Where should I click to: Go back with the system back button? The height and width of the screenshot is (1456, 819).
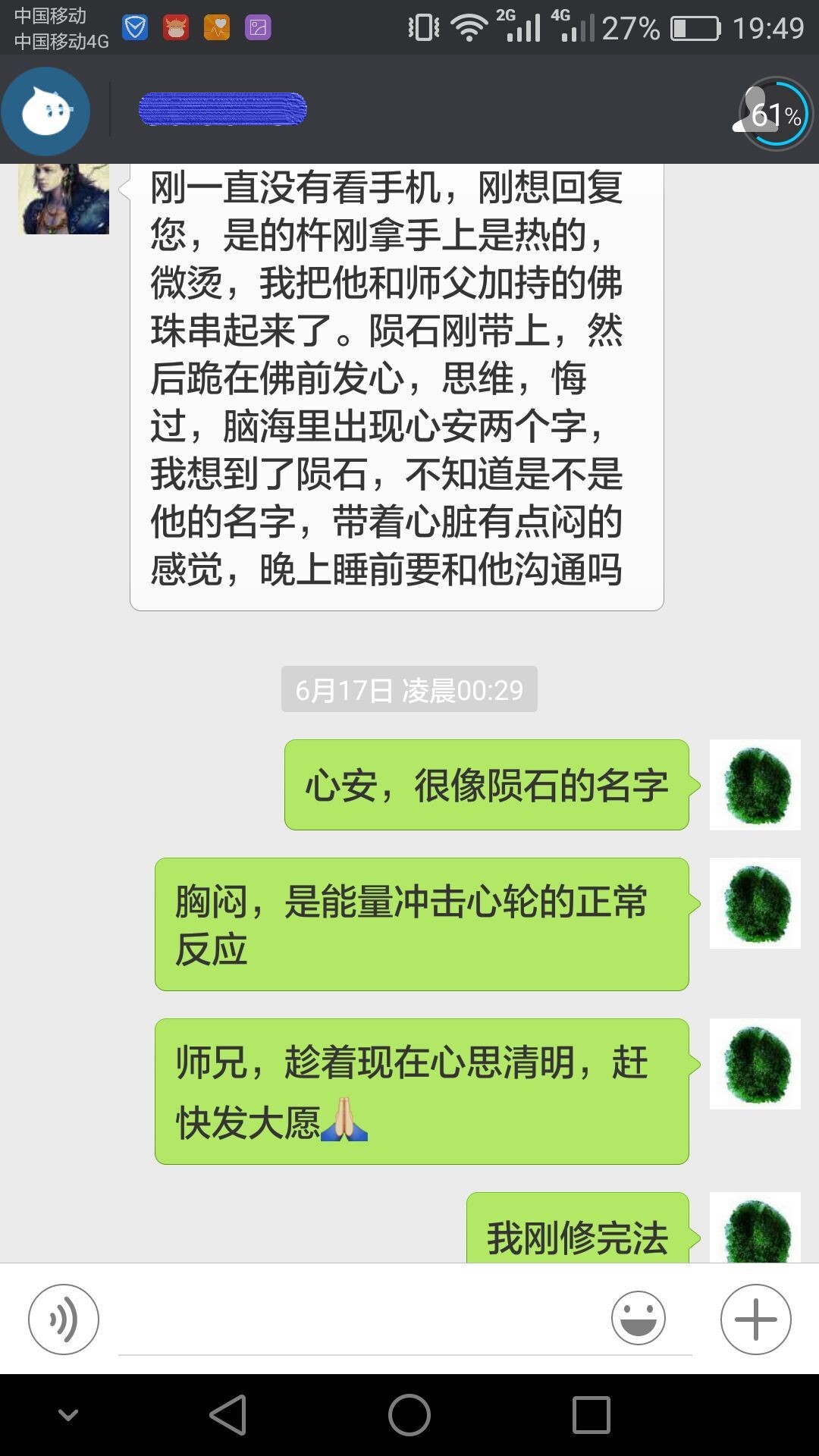[x=228, y=1415]
